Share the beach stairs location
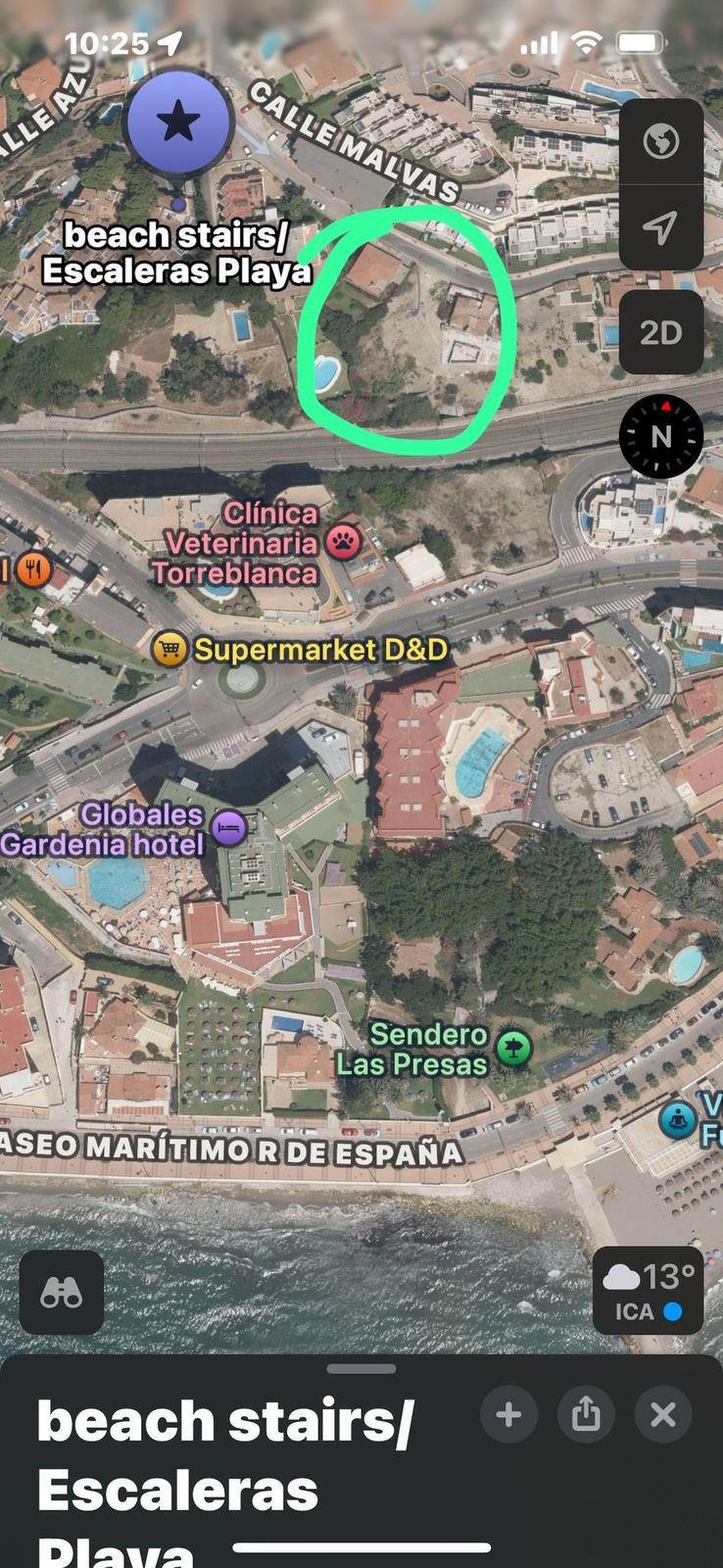This screenshot has height=1568, width=723. pos(586,1414)
